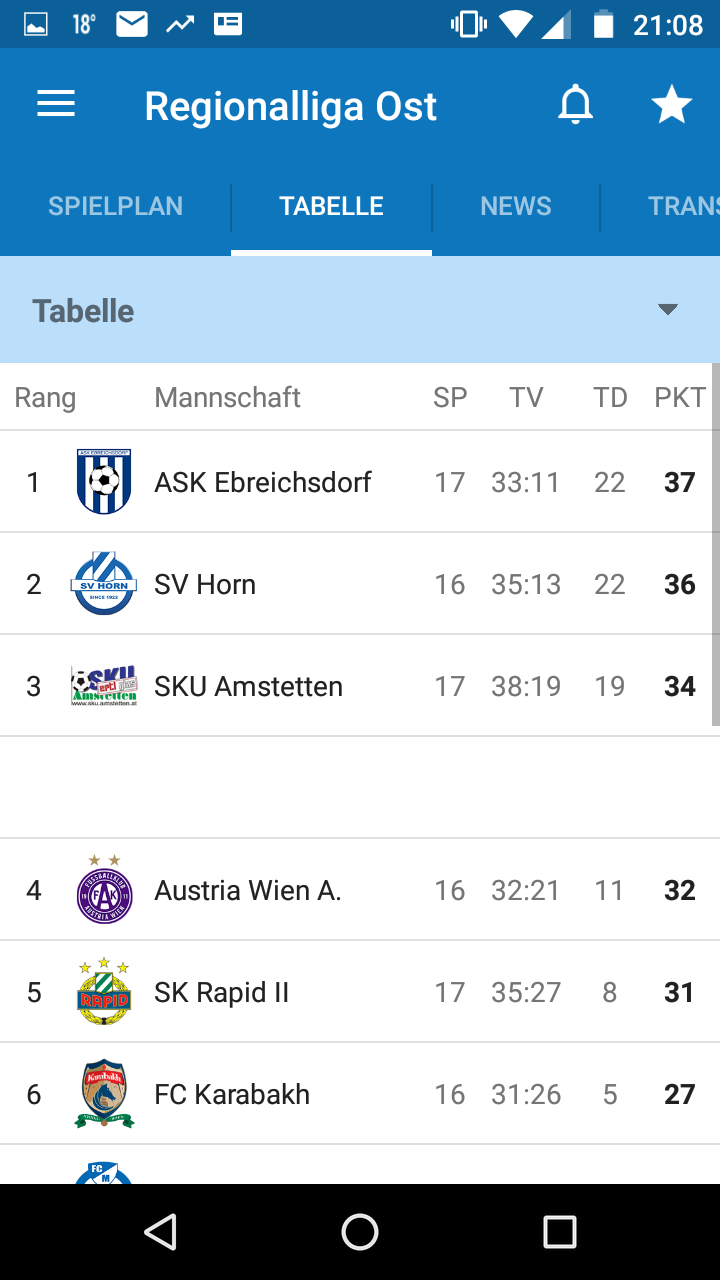Open Austria Wien A. team row

(x=360, y=890)
